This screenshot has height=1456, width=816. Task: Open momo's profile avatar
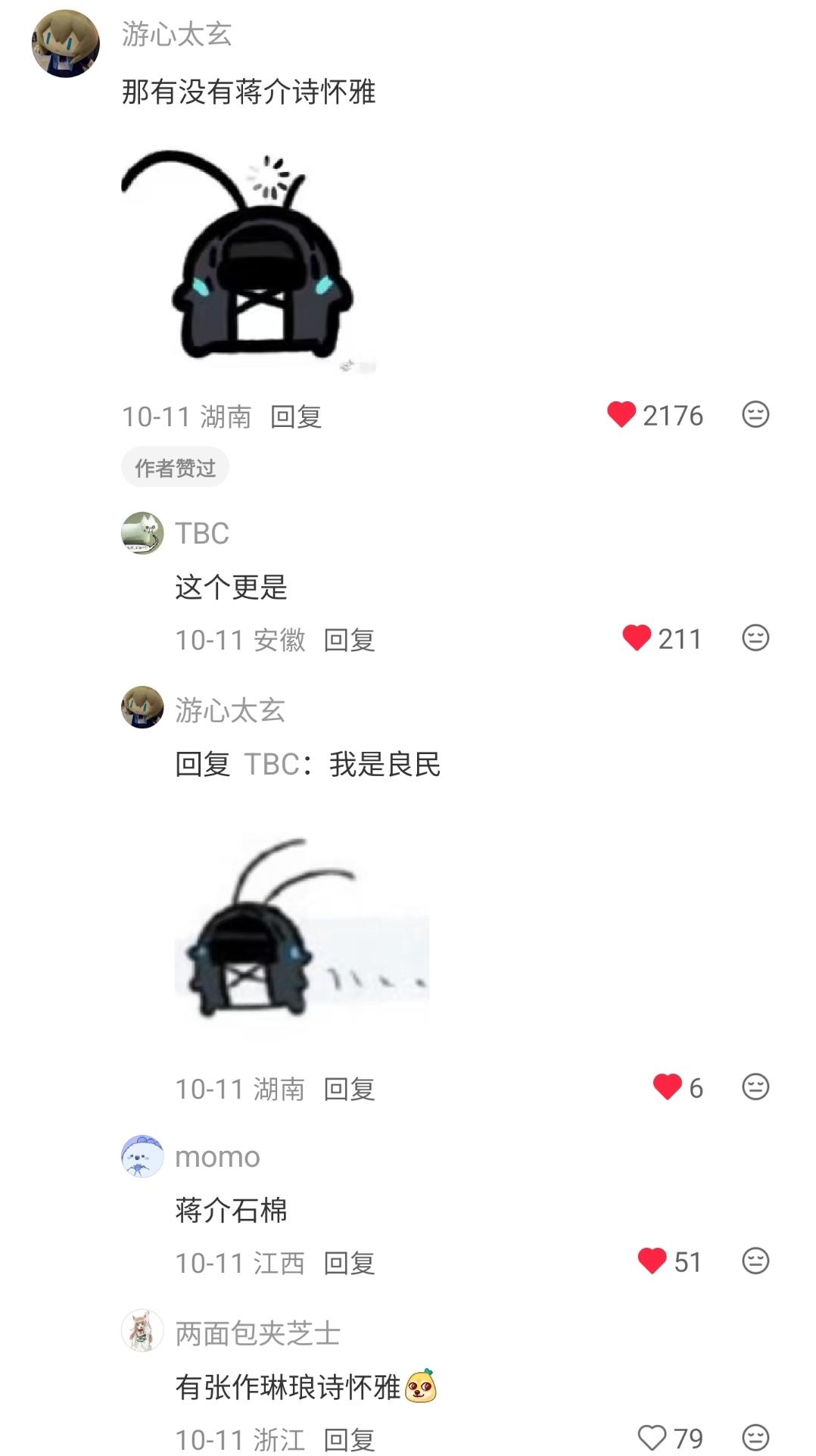coord(142,1156)
